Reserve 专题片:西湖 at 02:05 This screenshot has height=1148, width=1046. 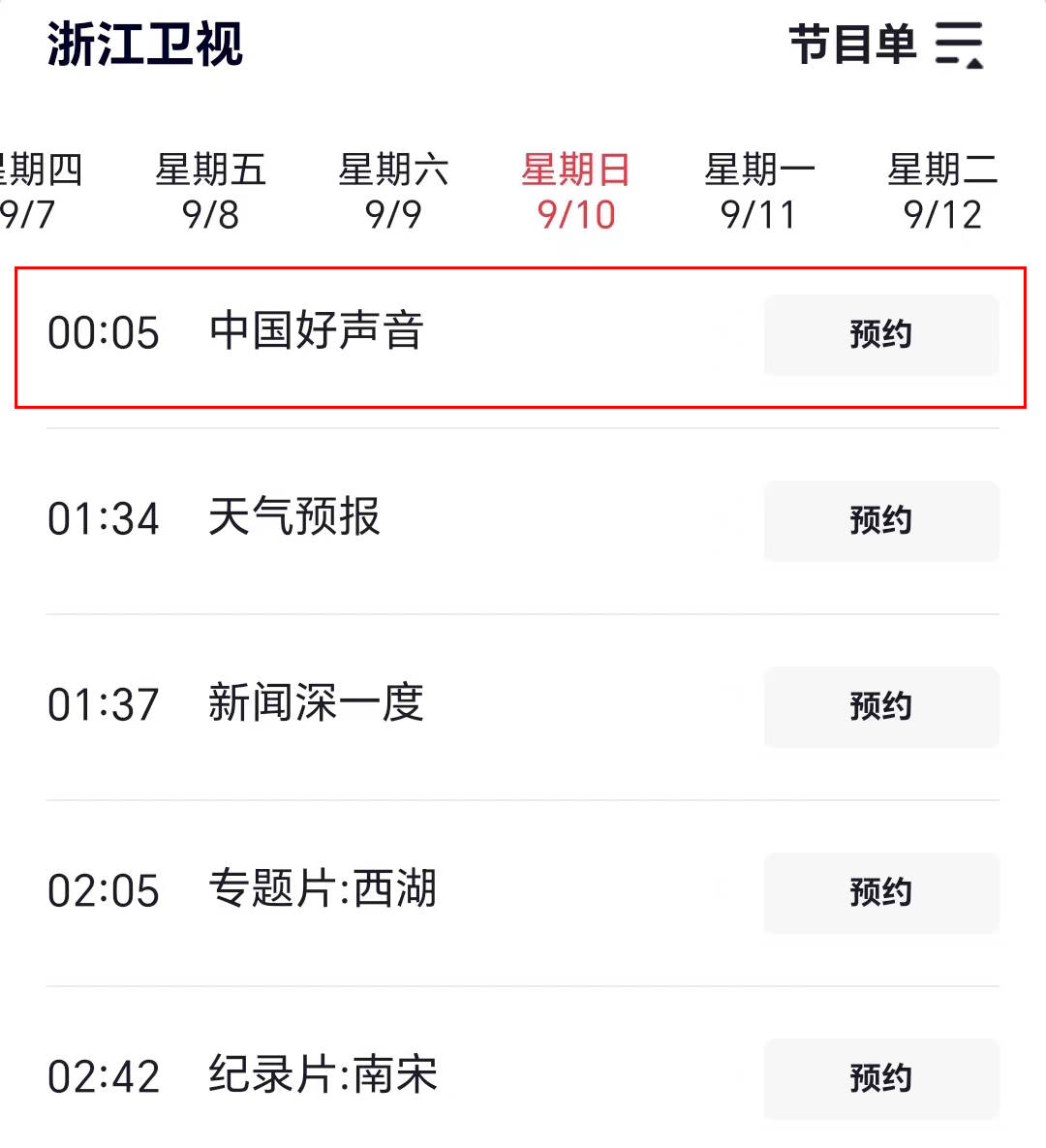[880, 892]
